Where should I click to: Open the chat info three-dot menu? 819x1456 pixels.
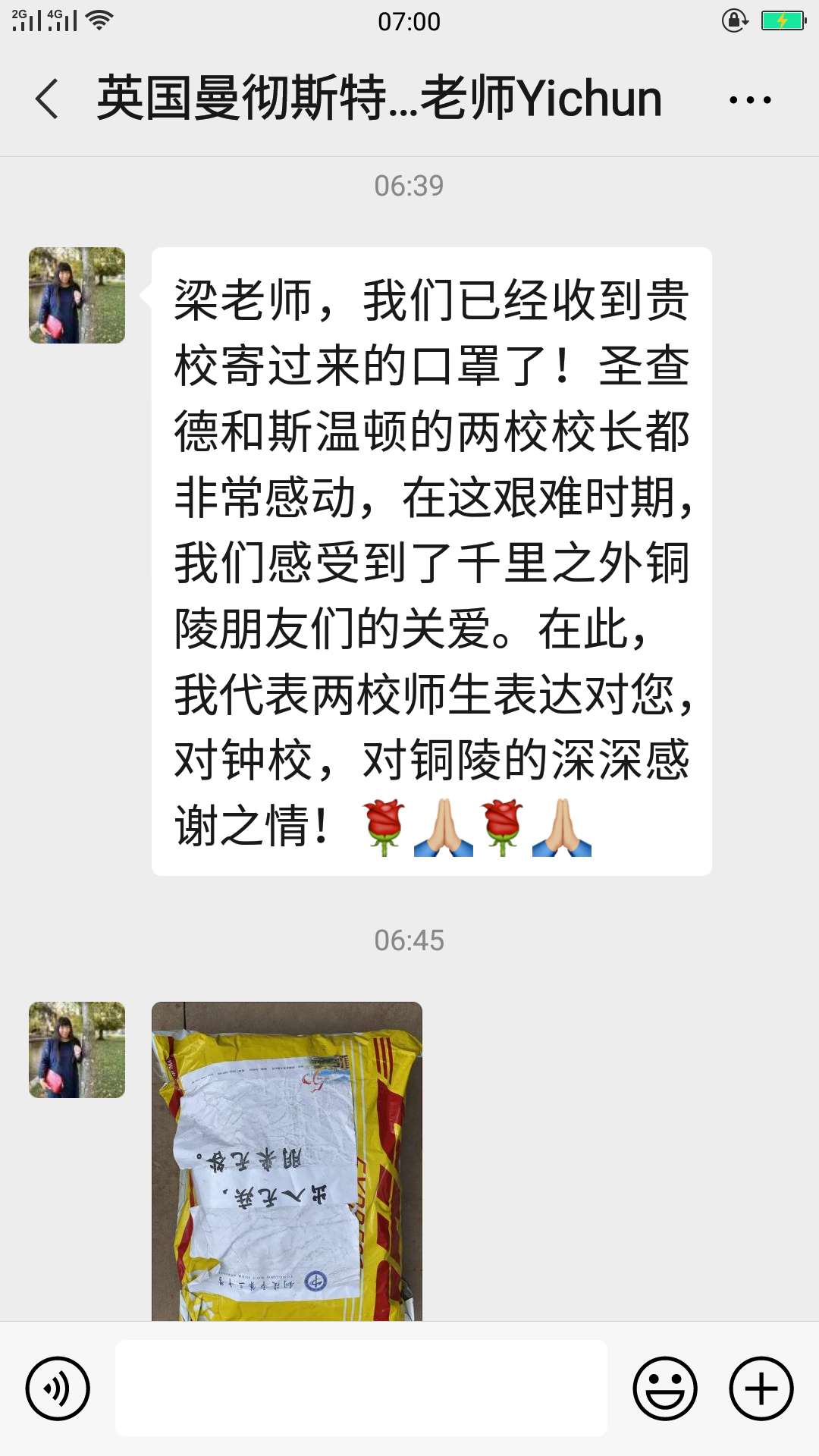[x=750, y=99]
